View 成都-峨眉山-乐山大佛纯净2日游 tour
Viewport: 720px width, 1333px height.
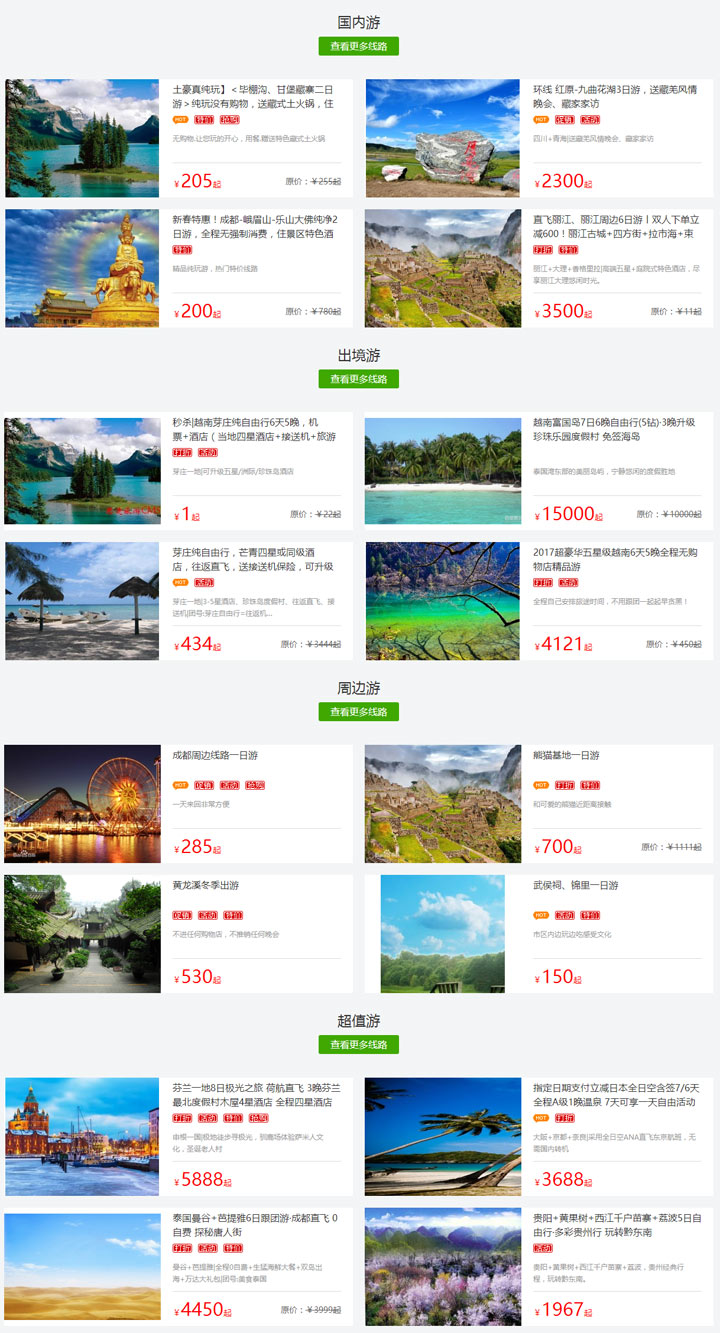(x=253, y=226)
